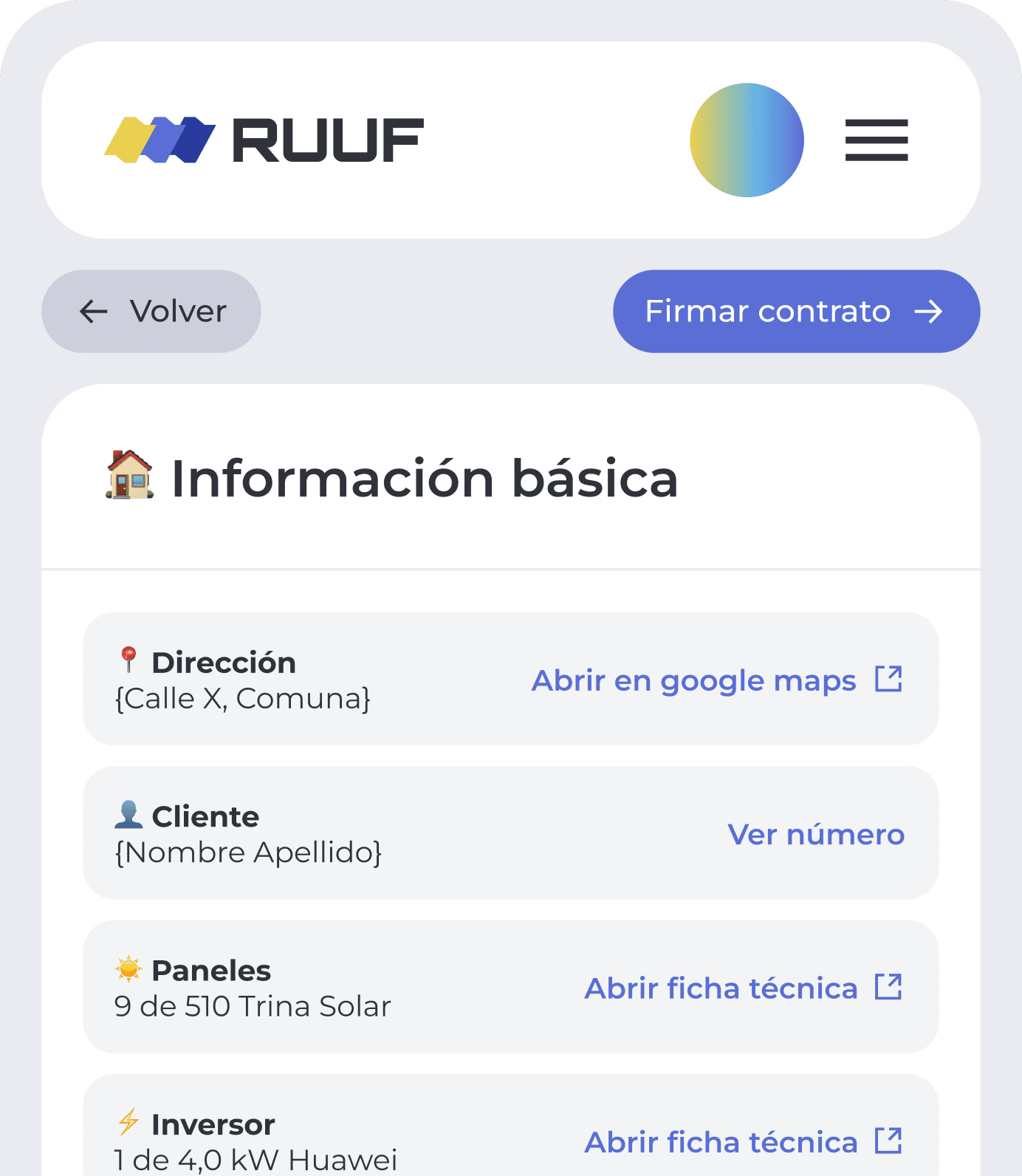Click the external-link icon beside google maps
The height and width of the screenshot is (1176, 1022).
(890, 679)
